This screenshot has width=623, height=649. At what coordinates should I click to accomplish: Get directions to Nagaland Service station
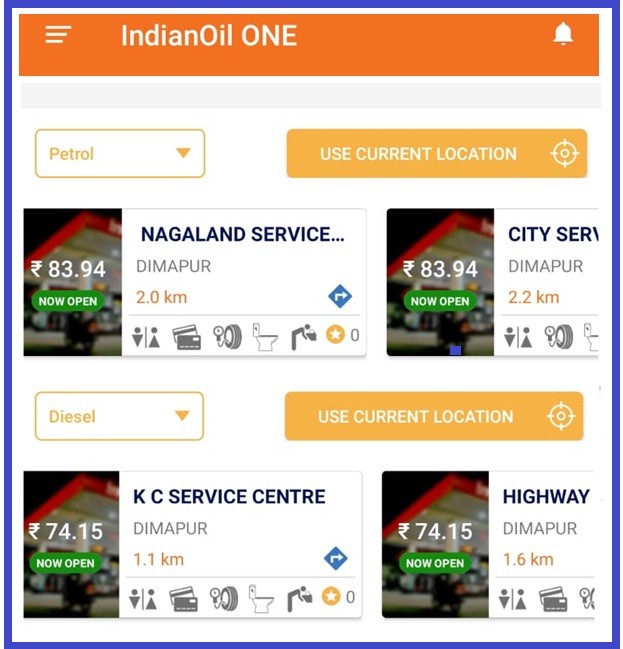[340, 296]
